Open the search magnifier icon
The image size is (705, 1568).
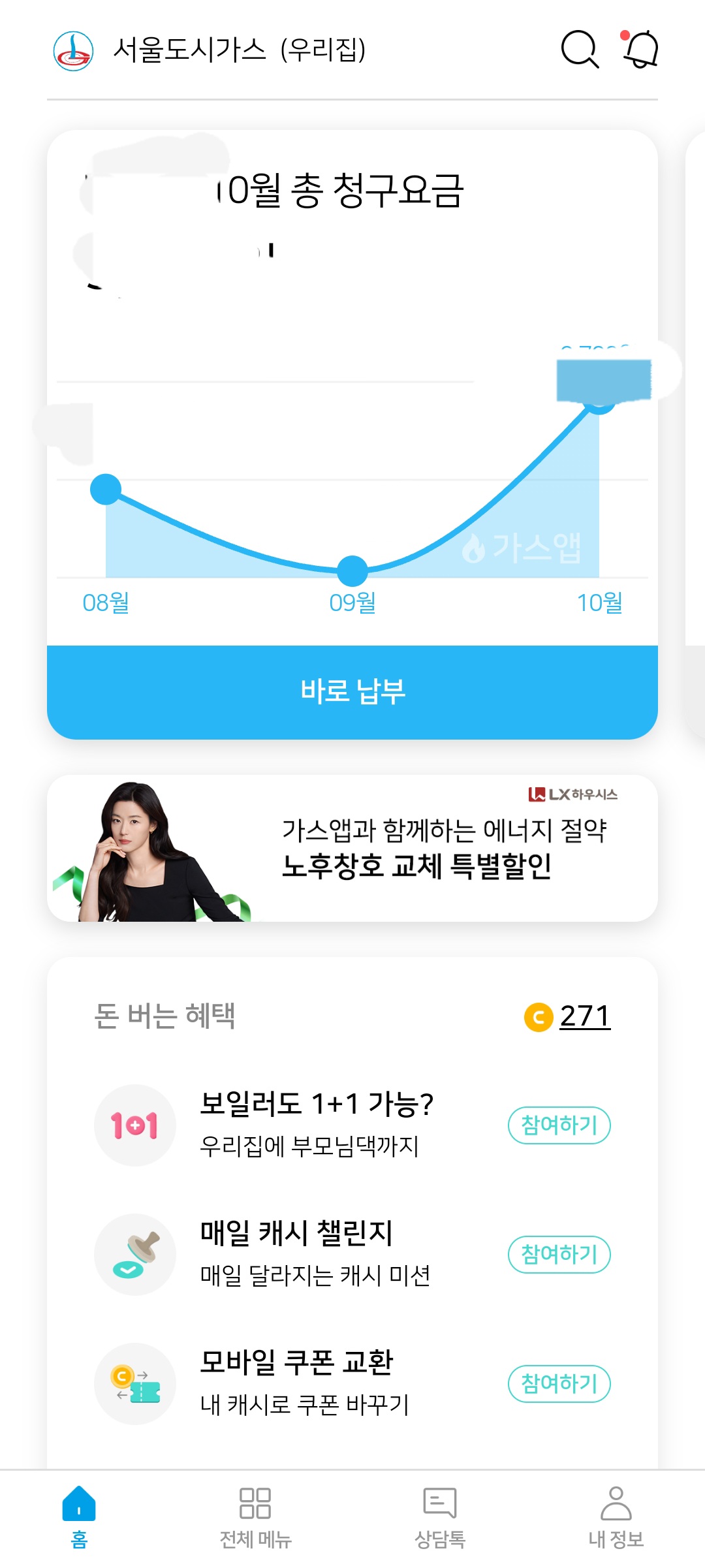[x=579, y=50]
